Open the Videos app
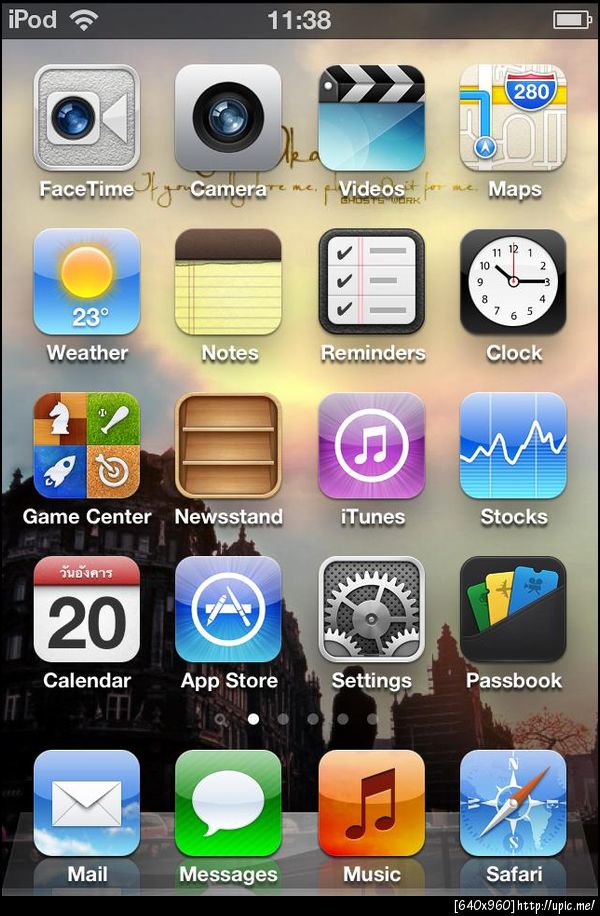This screenshot has width=600, height=916. click(x=371, y=118)
